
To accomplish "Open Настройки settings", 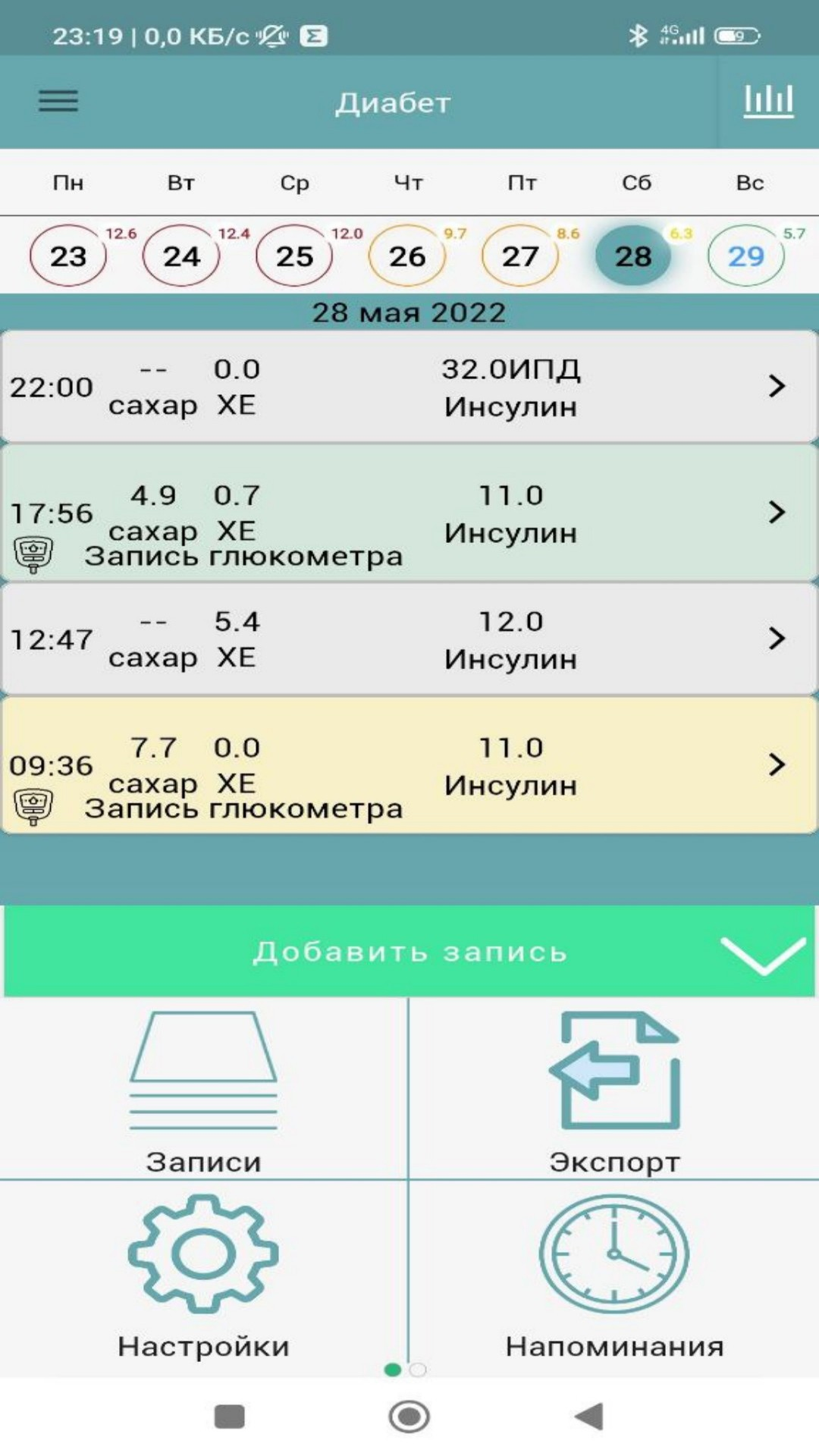I will point(203,1277).
